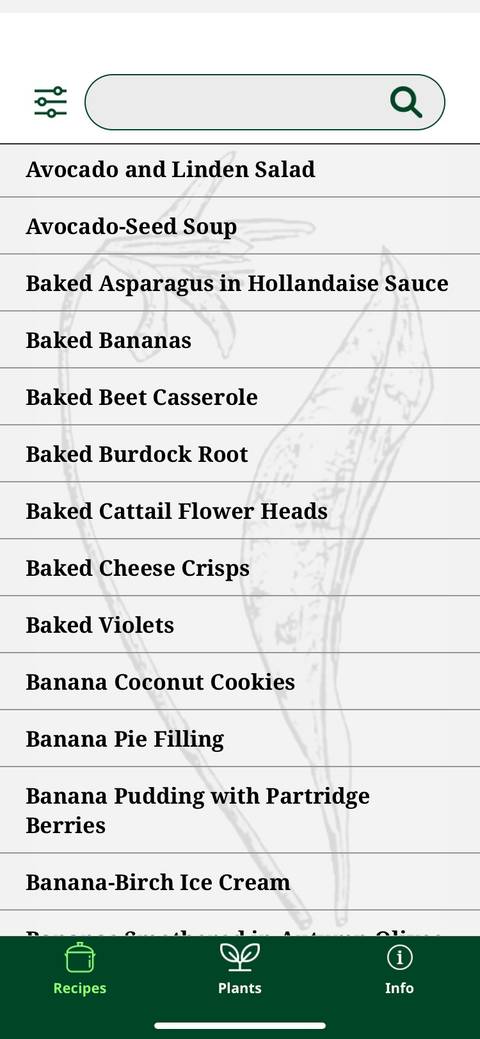Tap the magnifying glass search icon
The height and width of the screenshot is (1039, 480).
coord(406,102)
